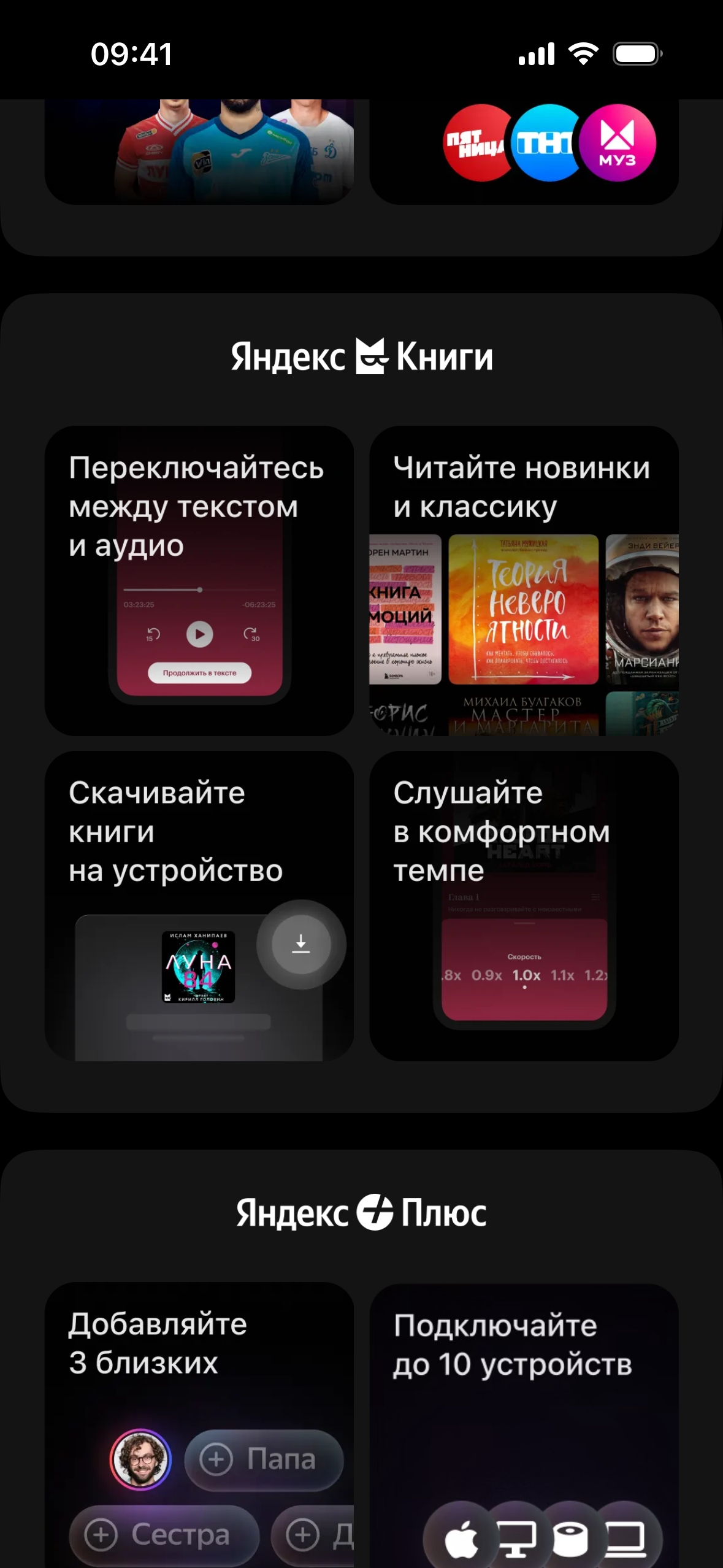
Task: Open the 'Читайте новинки и классику' card
Action: 524,580
